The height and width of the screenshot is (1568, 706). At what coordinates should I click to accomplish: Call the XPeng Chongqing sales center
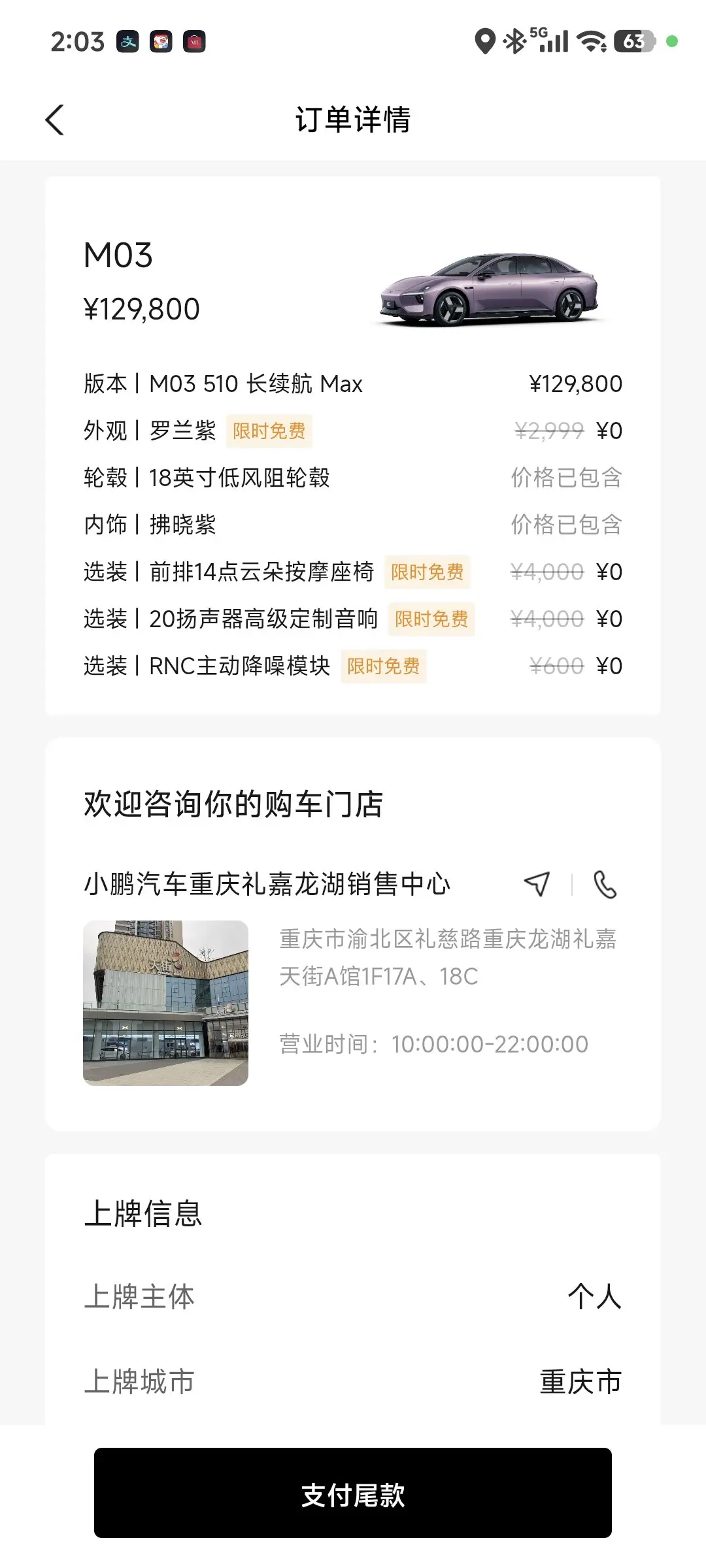[605, 885]
